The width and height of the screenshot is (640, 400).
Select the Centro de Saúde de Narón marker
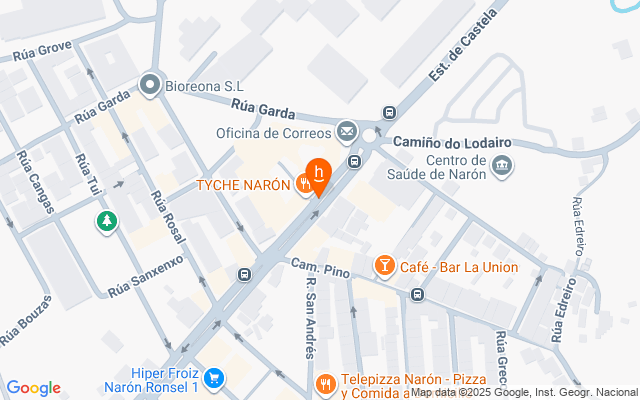(x=501, y=164)
